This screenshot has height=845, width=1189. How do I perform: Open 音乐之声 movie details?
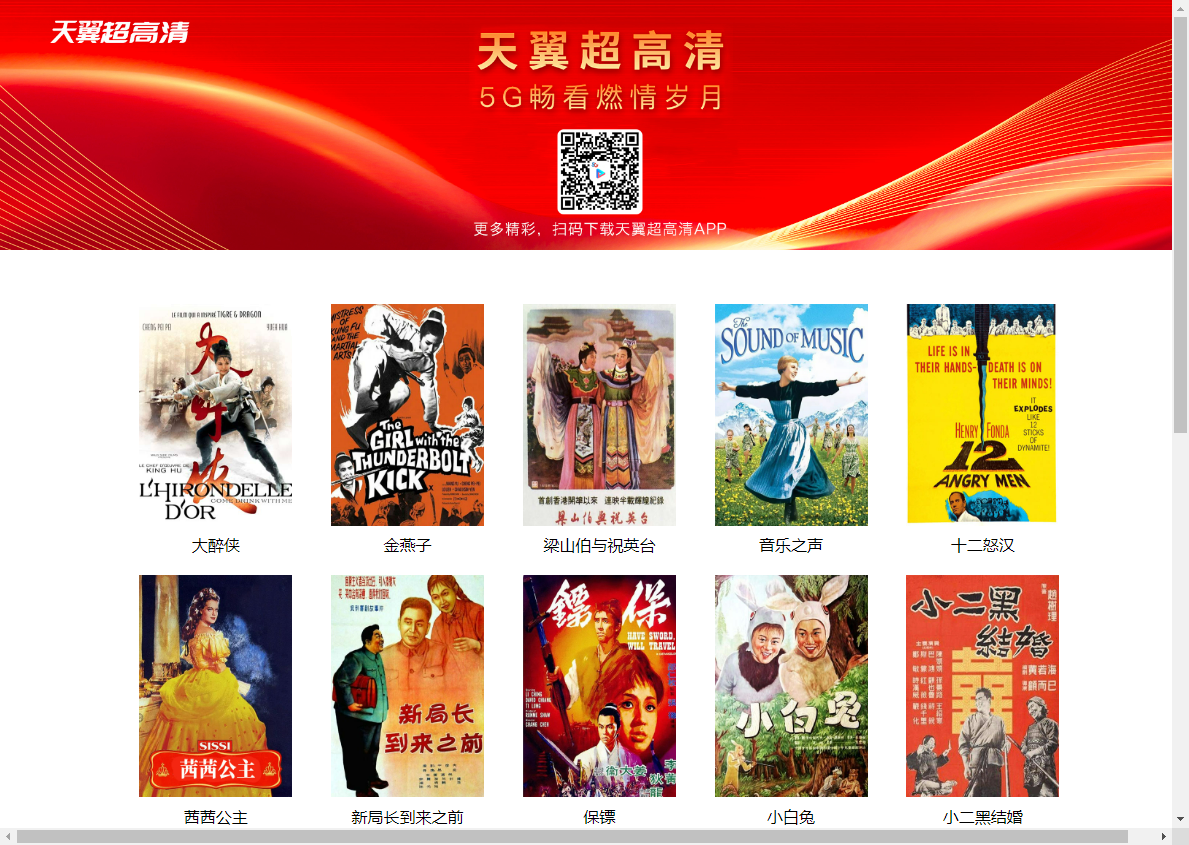(x=791, y=415)
